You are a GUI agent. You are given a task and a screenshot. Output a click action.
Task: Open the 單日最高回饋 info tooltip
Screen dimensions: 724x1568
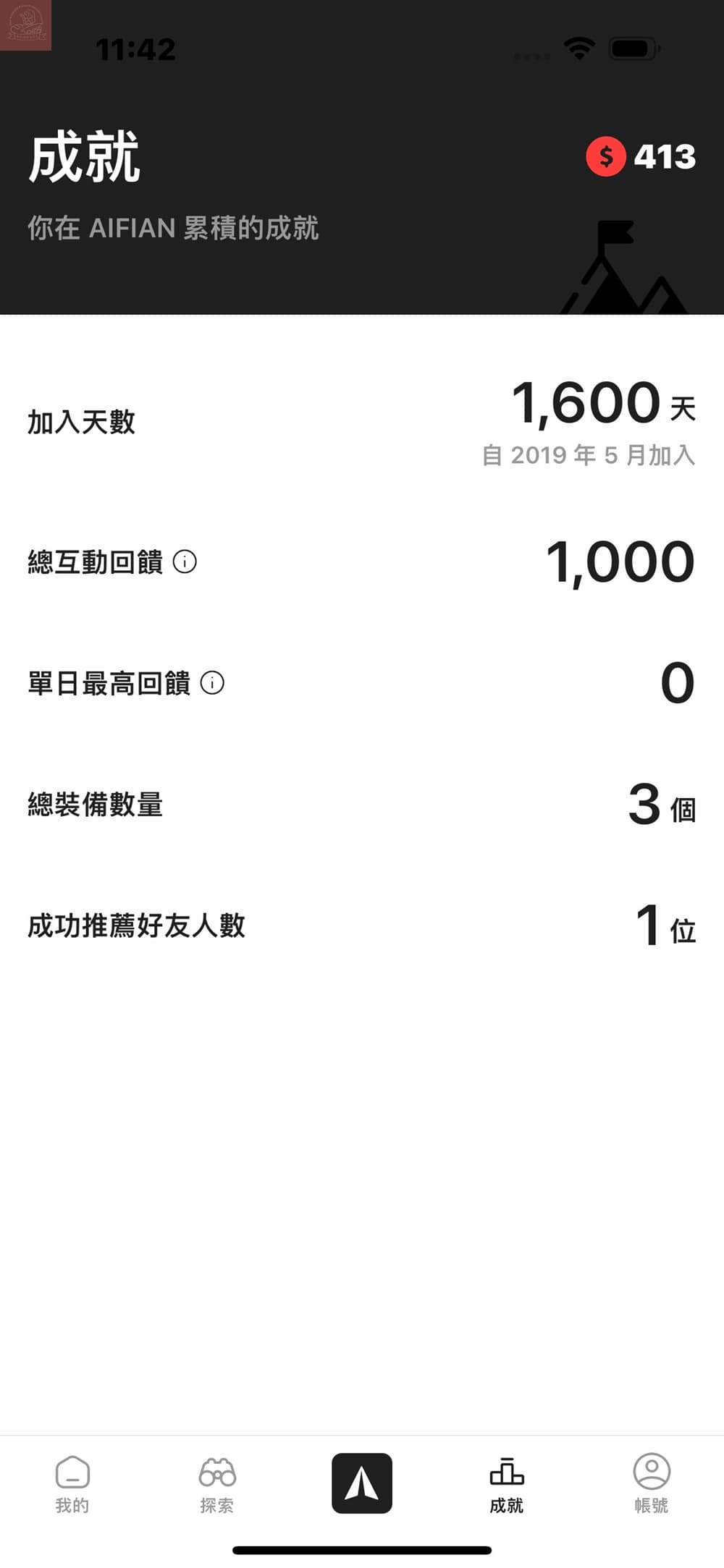(211, 682)
